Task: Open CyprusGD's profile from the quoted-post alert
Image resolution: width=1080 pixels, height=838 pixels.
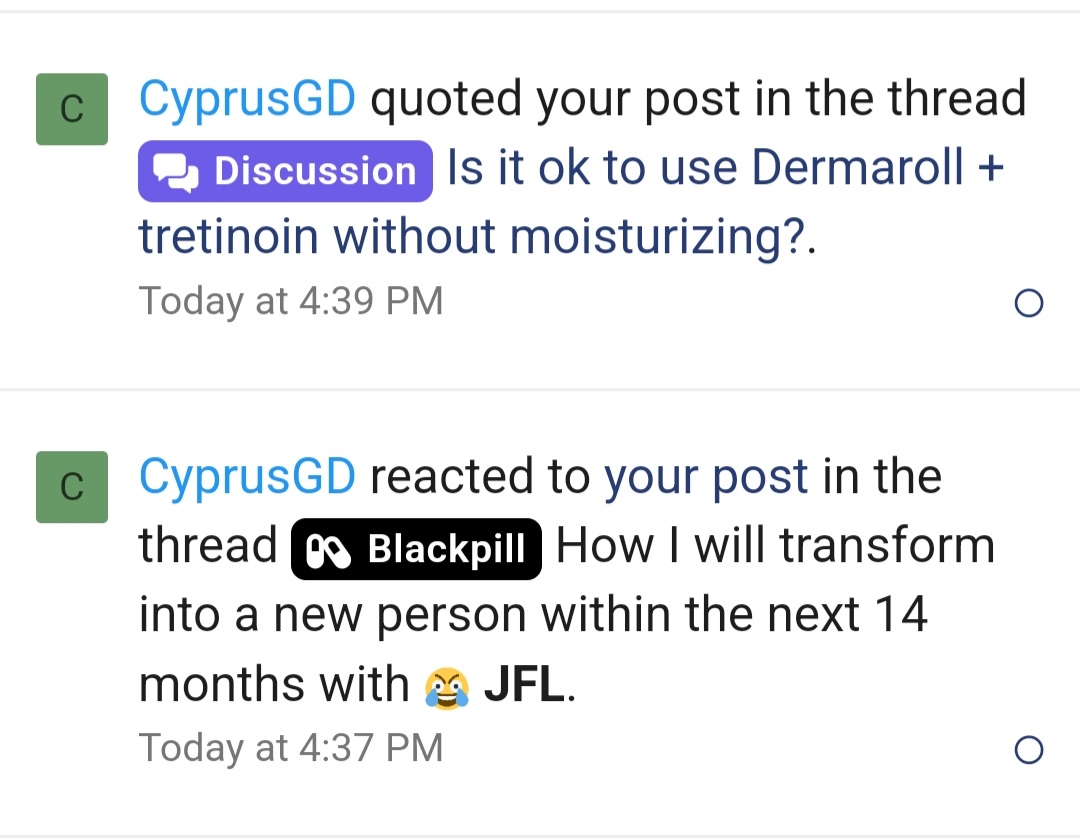Action: click(247, 99)
